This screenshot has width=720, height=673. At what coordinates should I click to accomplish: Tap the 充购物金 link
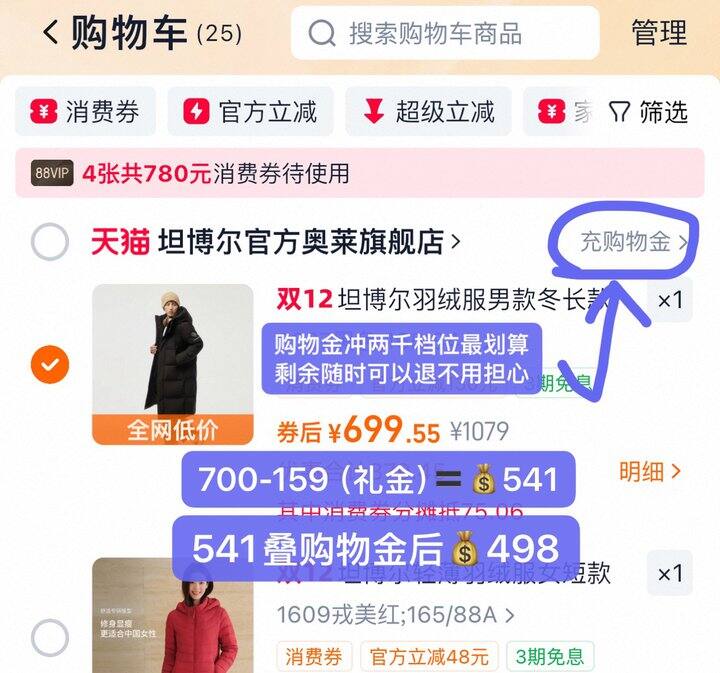pyautogui.click(x=634, y=242)
